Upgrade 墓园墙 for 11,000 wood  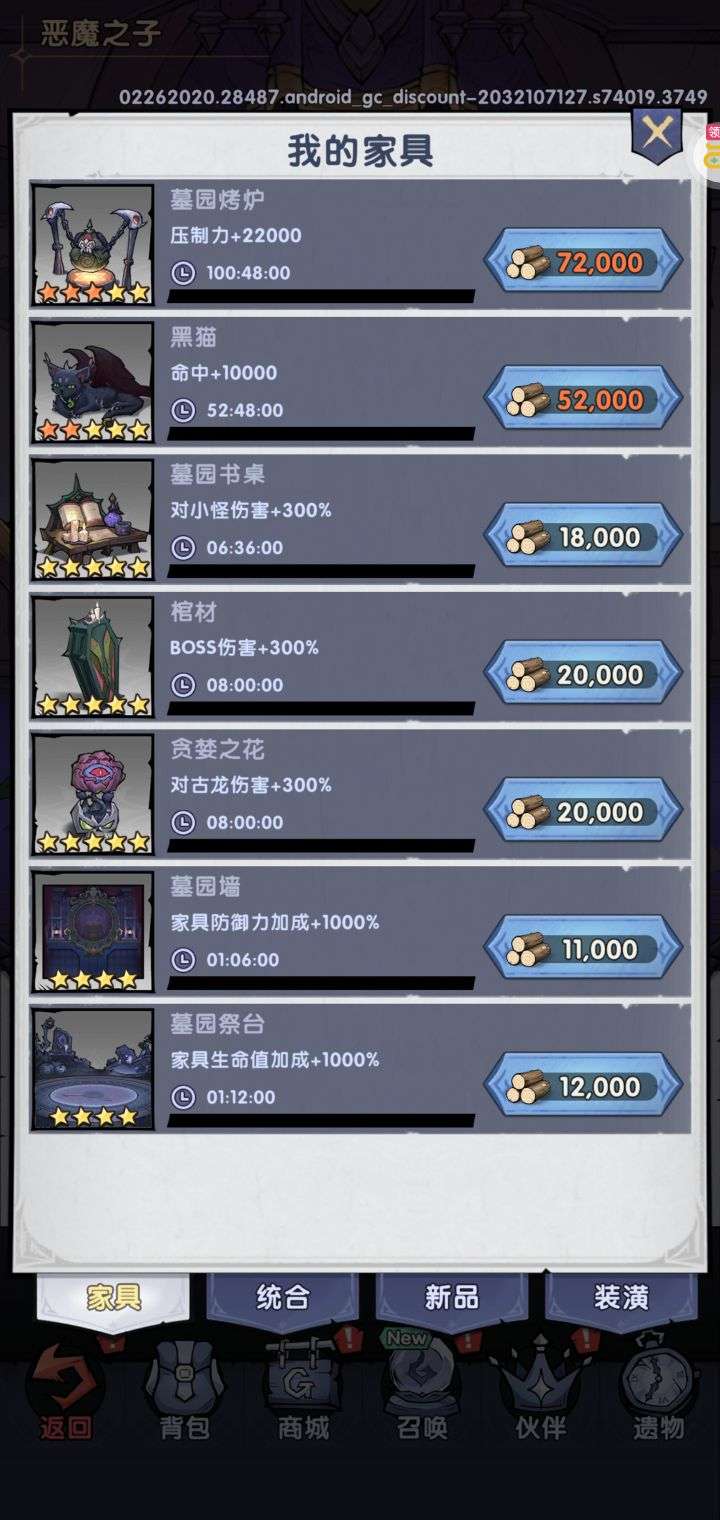coord(583,948)
